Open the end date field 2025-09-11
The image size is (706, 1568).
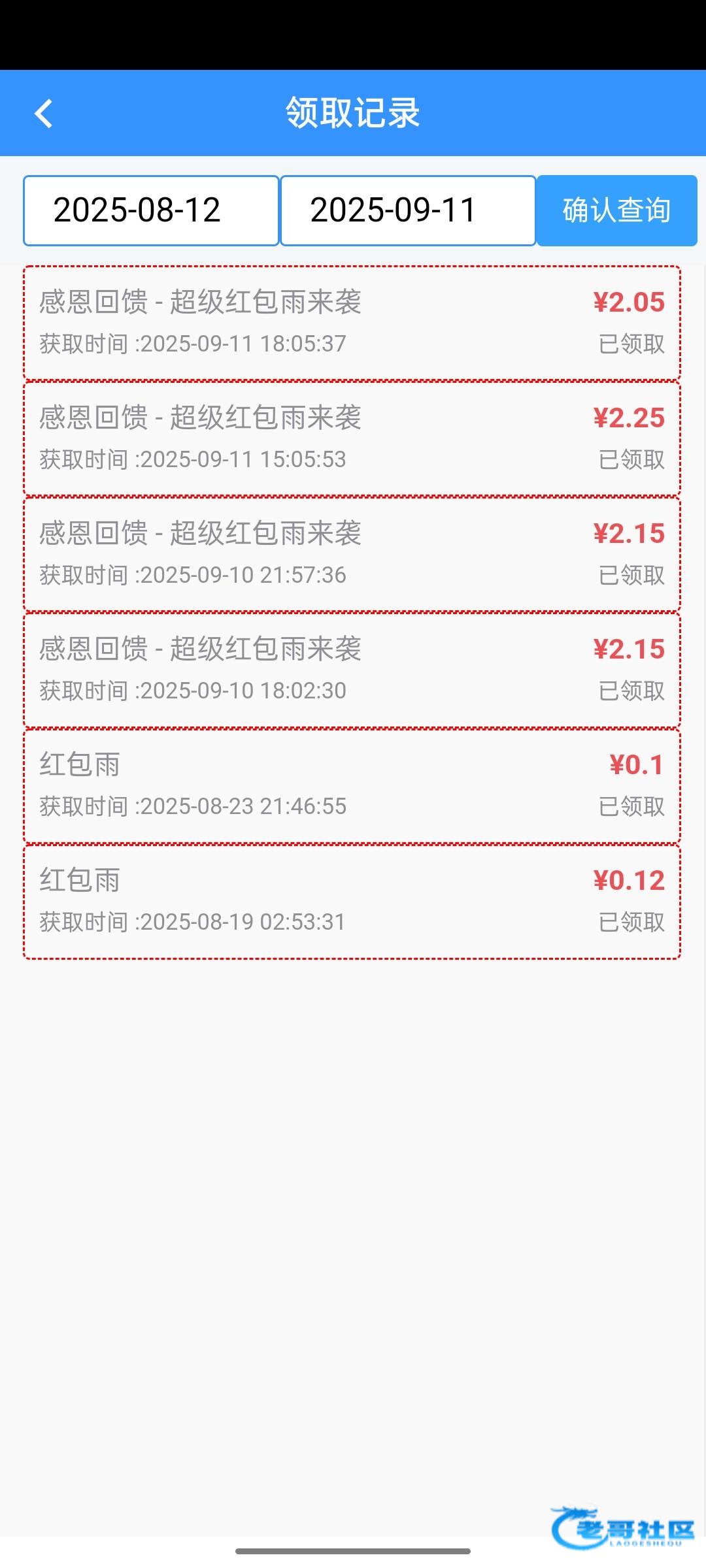408,210
